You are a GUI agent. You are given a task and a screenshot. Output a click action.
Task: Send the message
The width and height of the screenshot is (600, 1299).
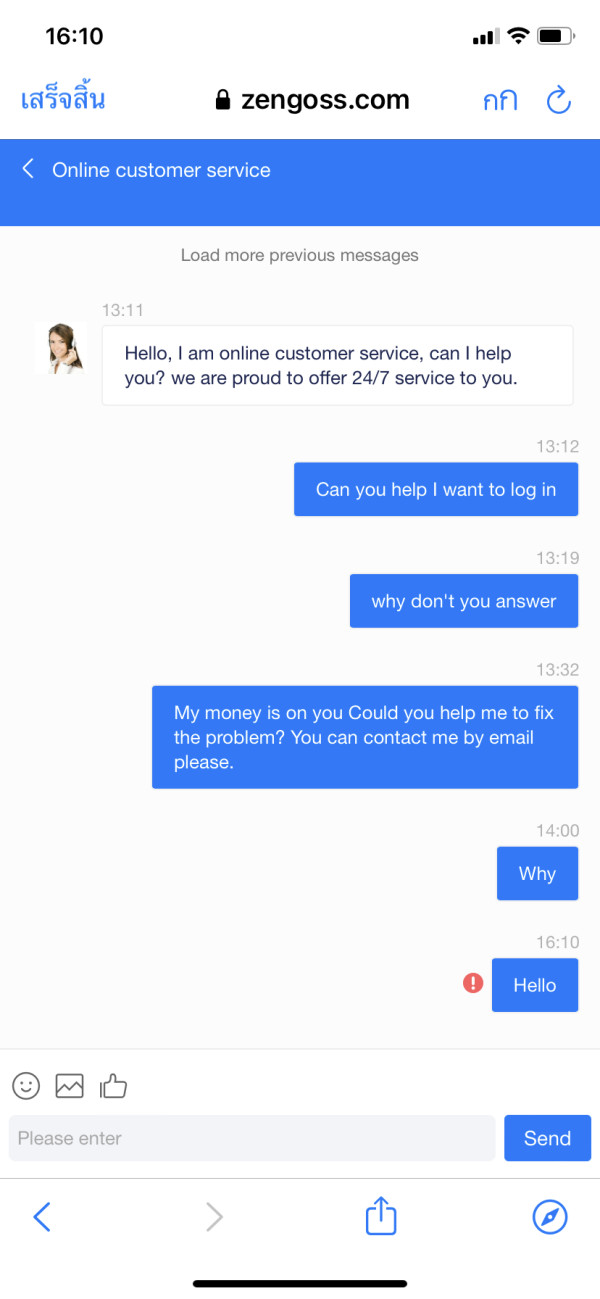[x=547, y=1138]
